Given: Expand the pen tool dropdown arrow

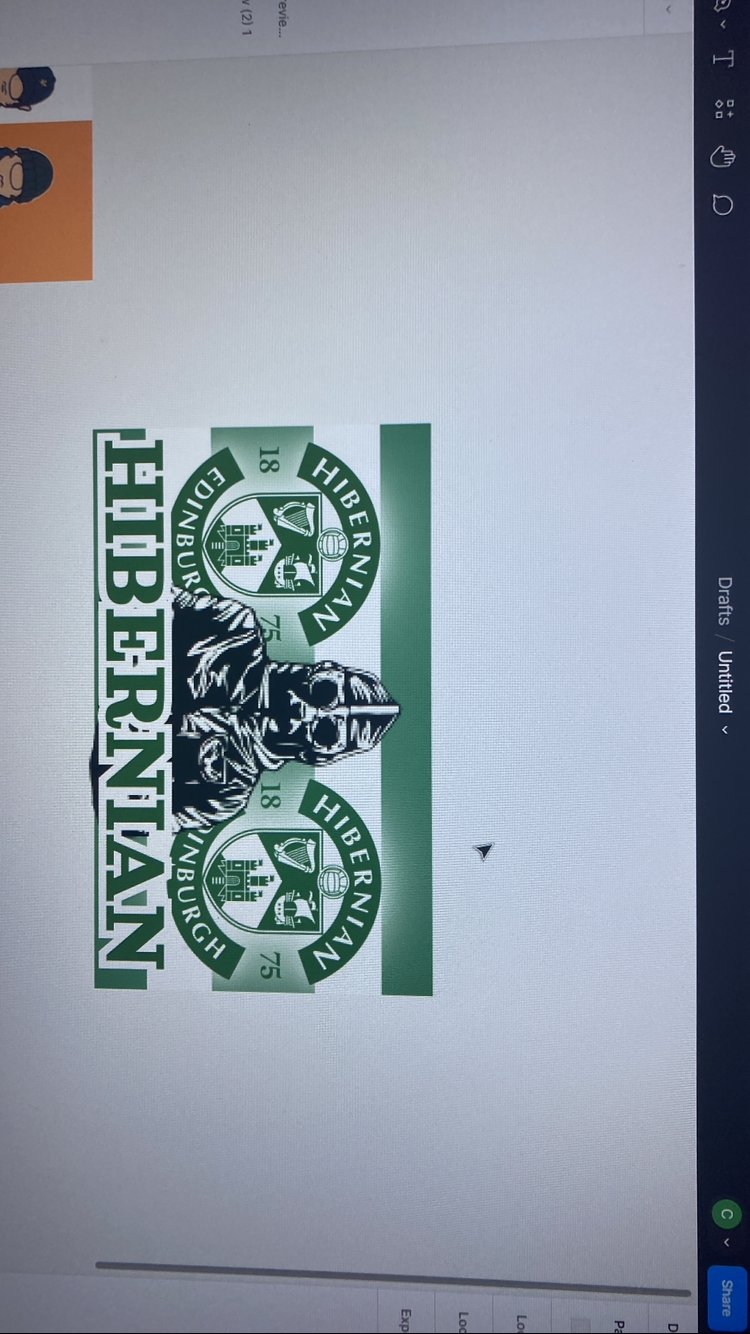Looking at the screenshot, I should (x=723, y=25).
